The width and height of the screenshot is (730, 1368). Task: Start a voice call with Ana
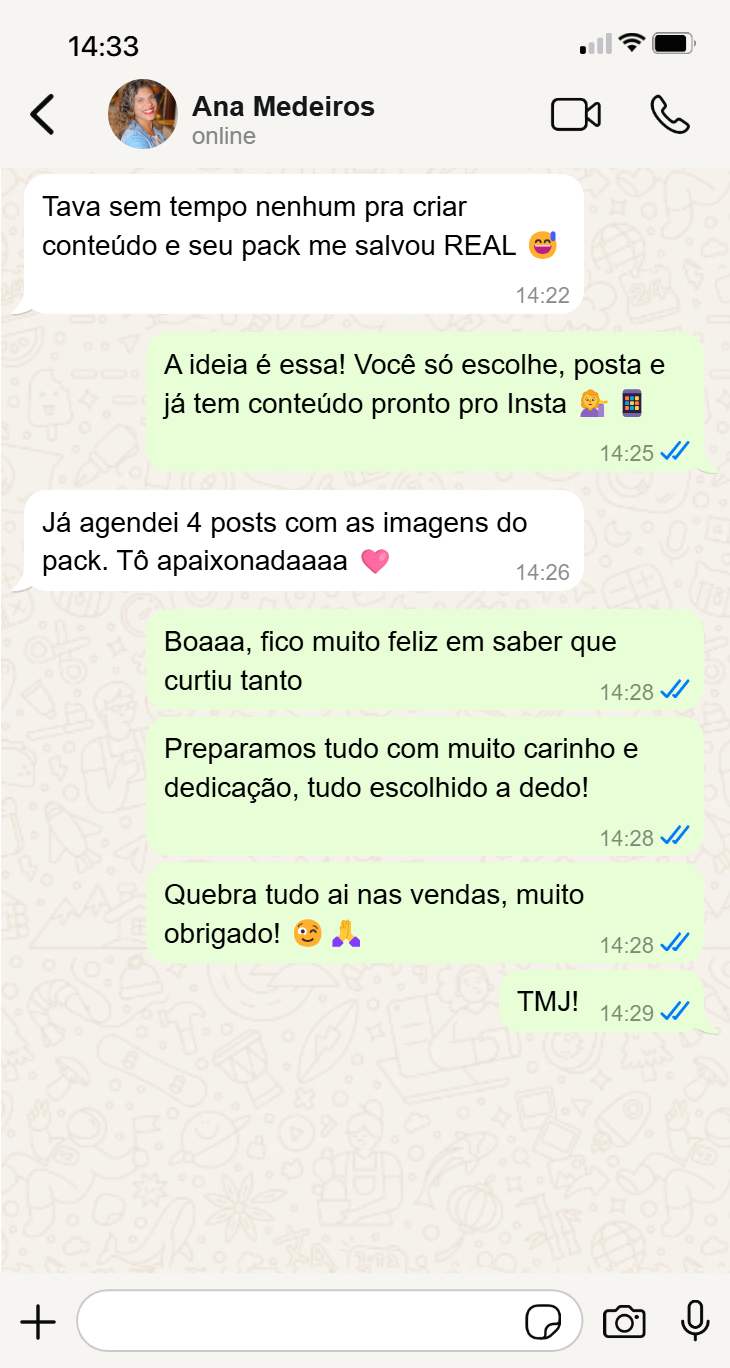[669, 115]
